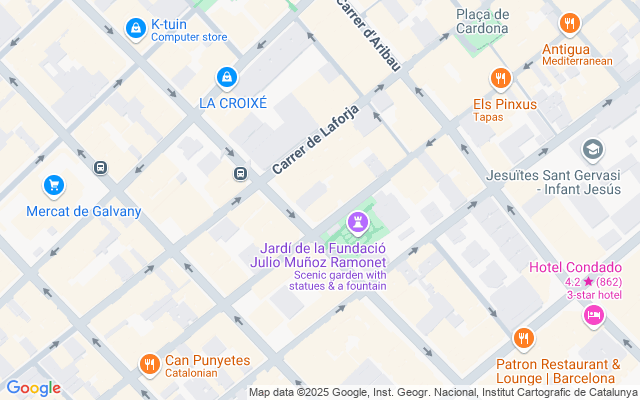This screenshot has width=640, height=400.
Task: Open Patron Restaurant & Lounge pin
Action: click(x=521, y=339)
